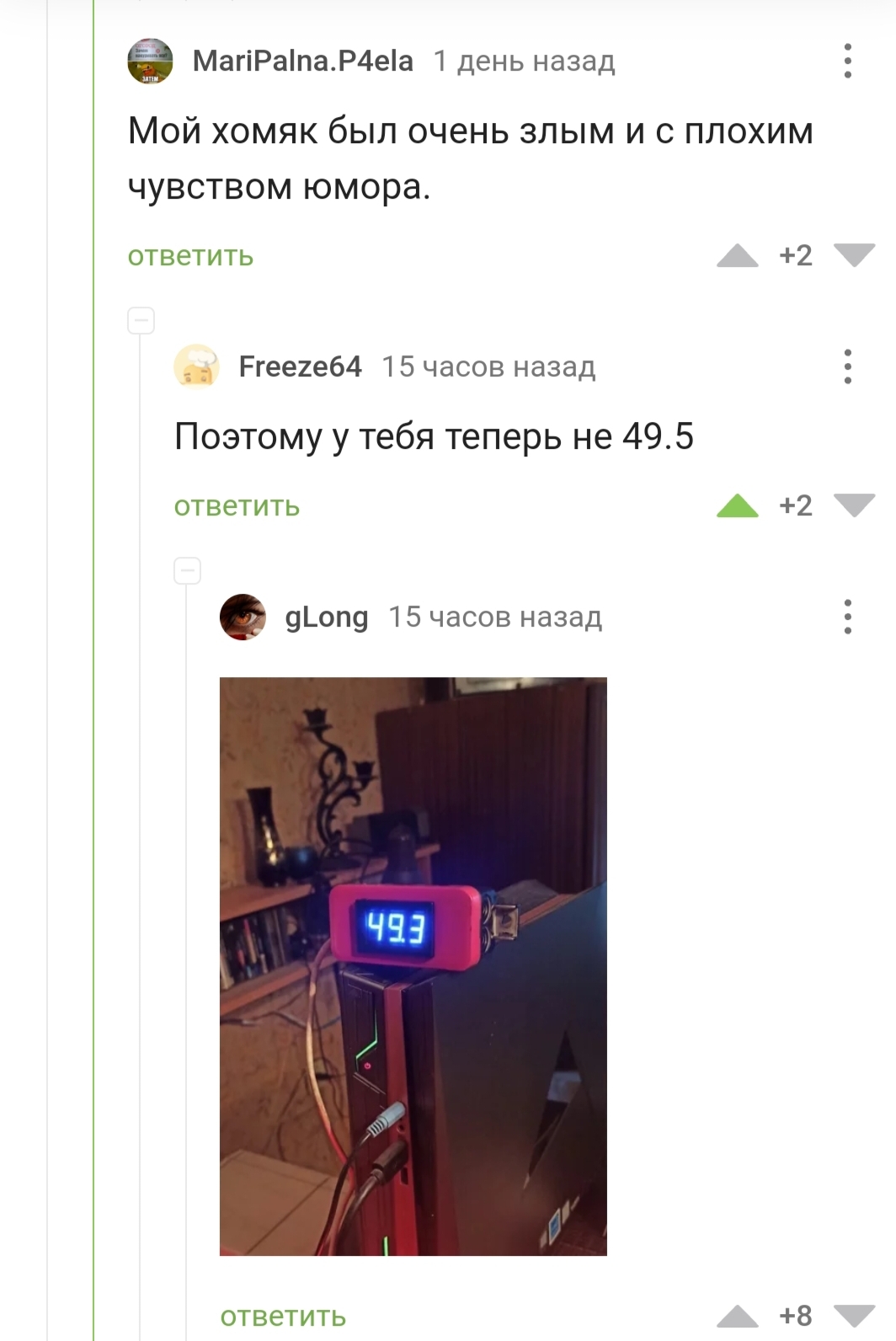896x1341 pixels.
Task: Open gLong's profile
Action: click(x=327, y=617)
